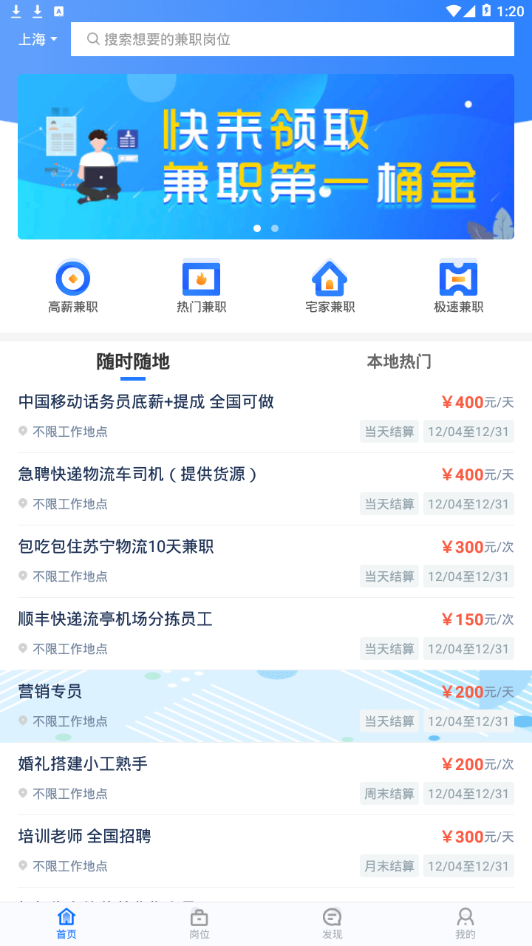Open the 我的 profile tab

[x=465, y=924]
